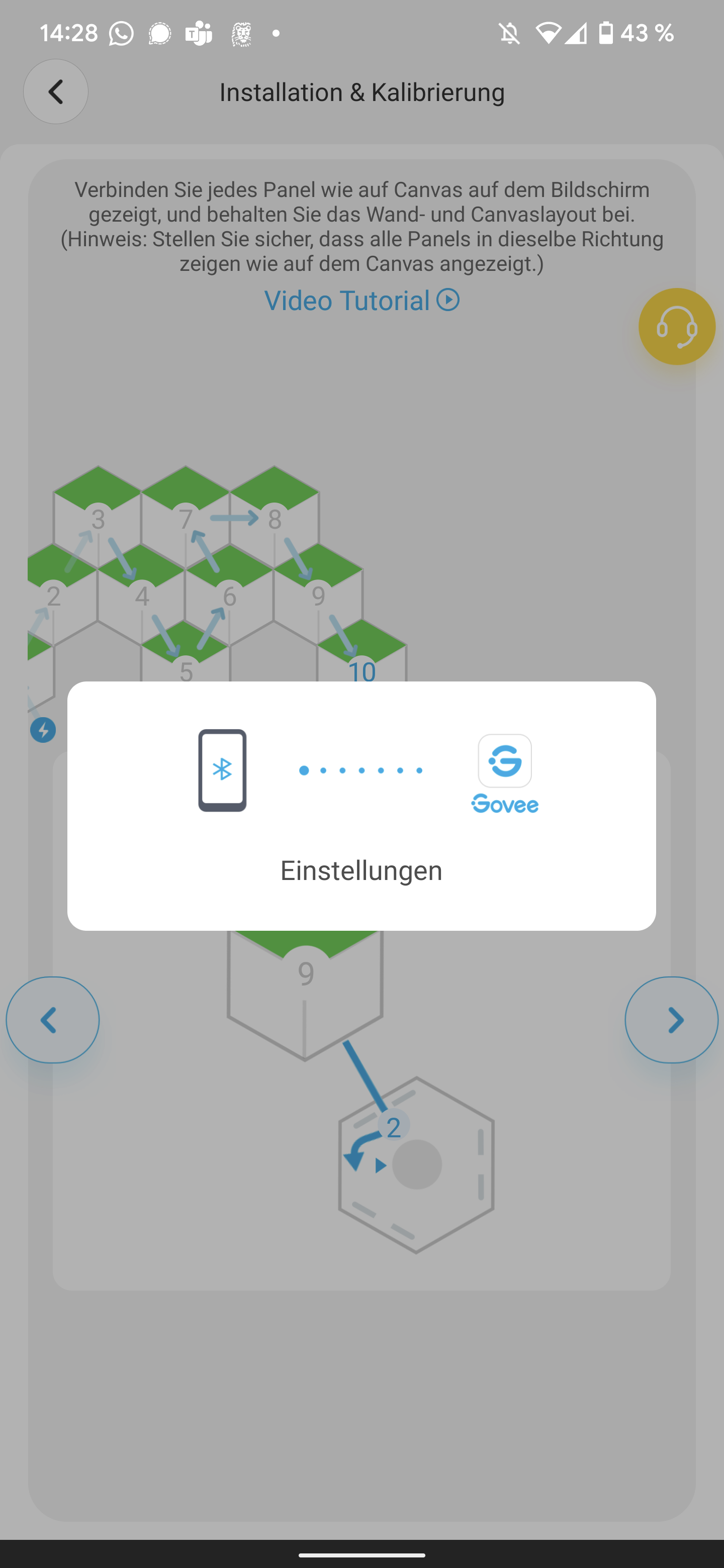Open the Video Tutorial link
The width and height of the screenshot is (724, 1568).
(361, 301)
